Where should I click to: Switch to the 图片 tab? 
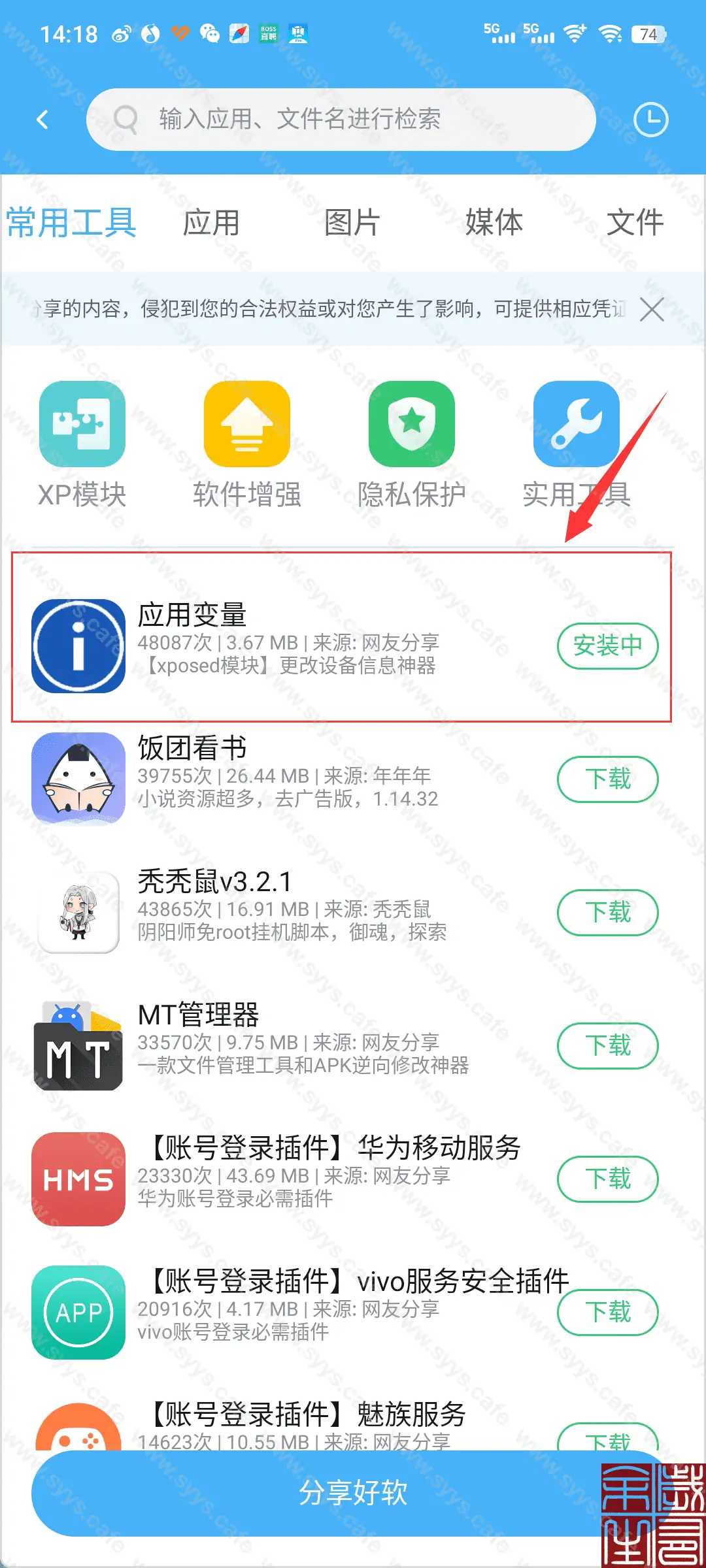pos(352,223)
